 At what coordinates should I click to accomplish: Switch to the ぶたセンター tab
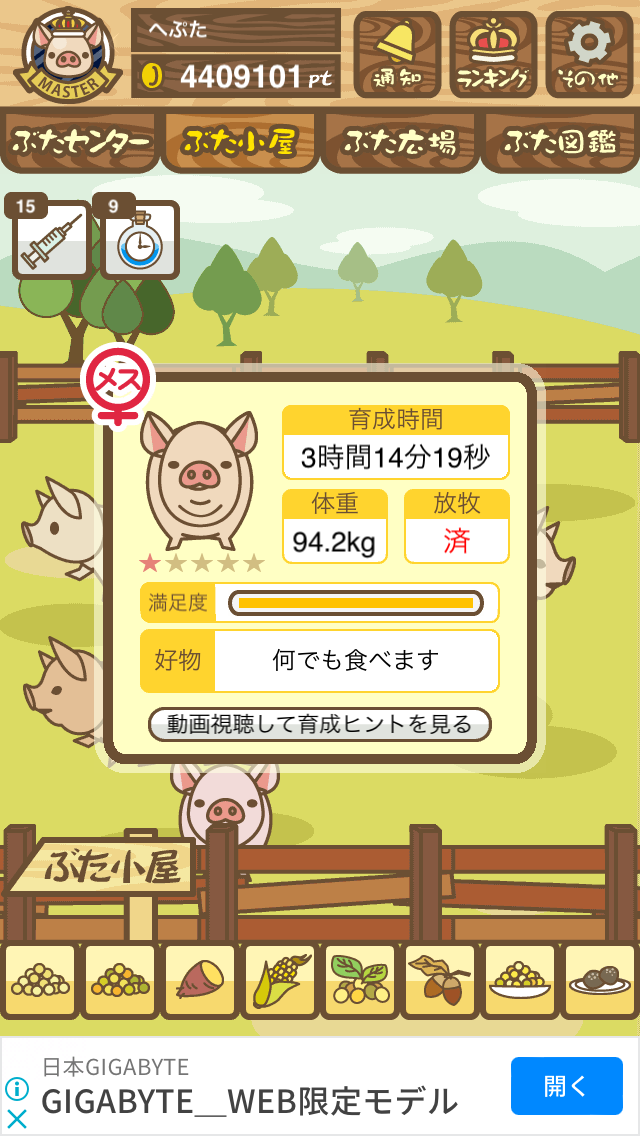[x=80, y=143]
